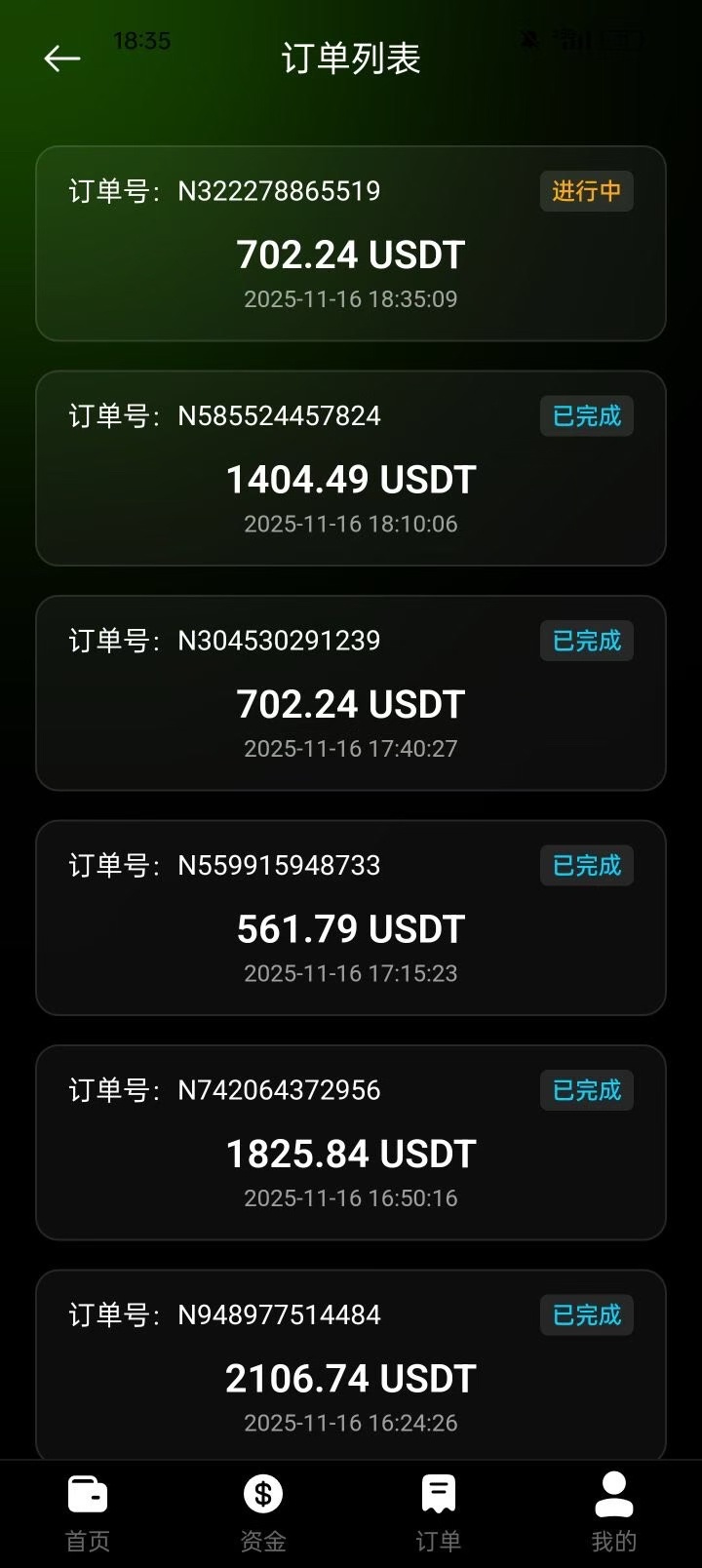Screen dimensions: 702x1568
Task: Tap the clock showing 18:35
Action: coord(142,41)
